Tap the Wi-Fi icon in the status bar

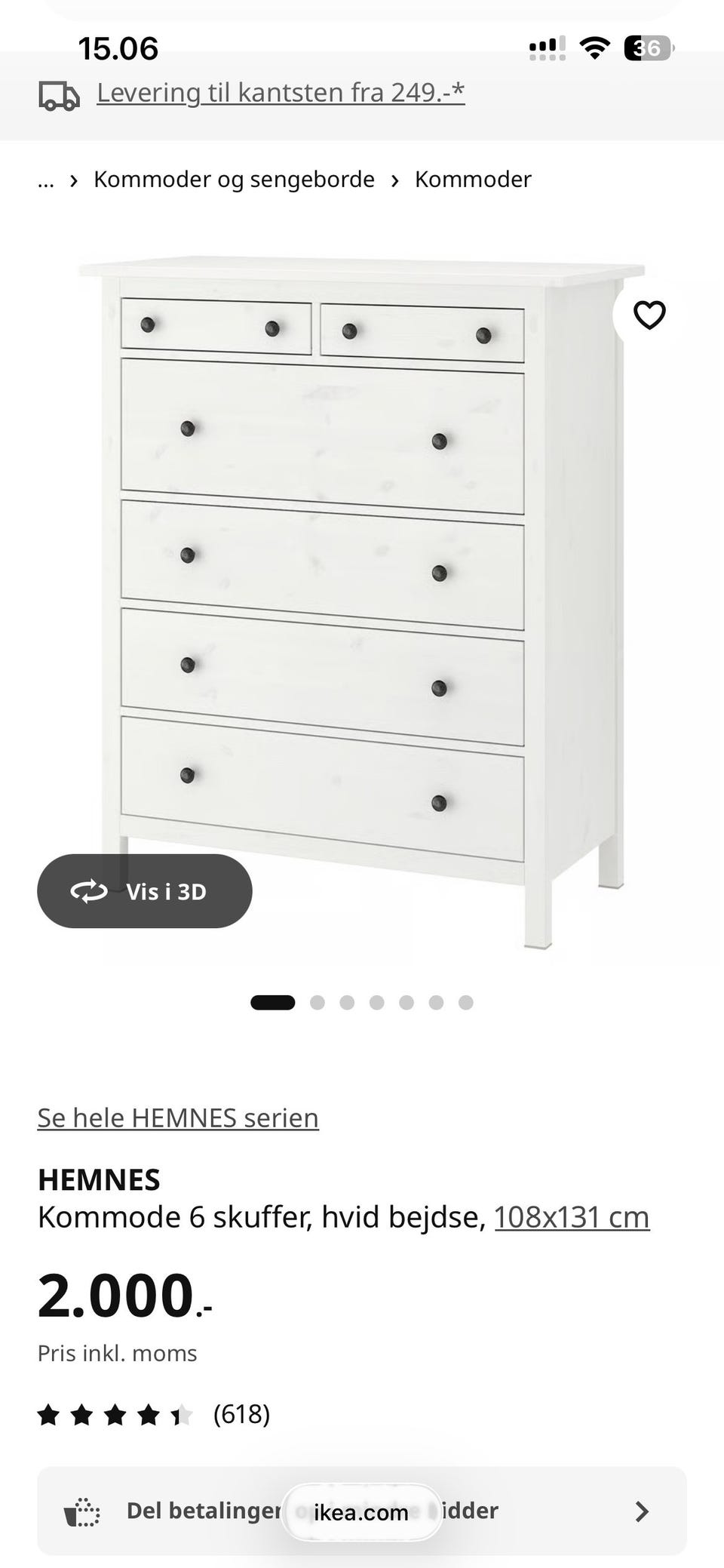(x=595, y=47)
